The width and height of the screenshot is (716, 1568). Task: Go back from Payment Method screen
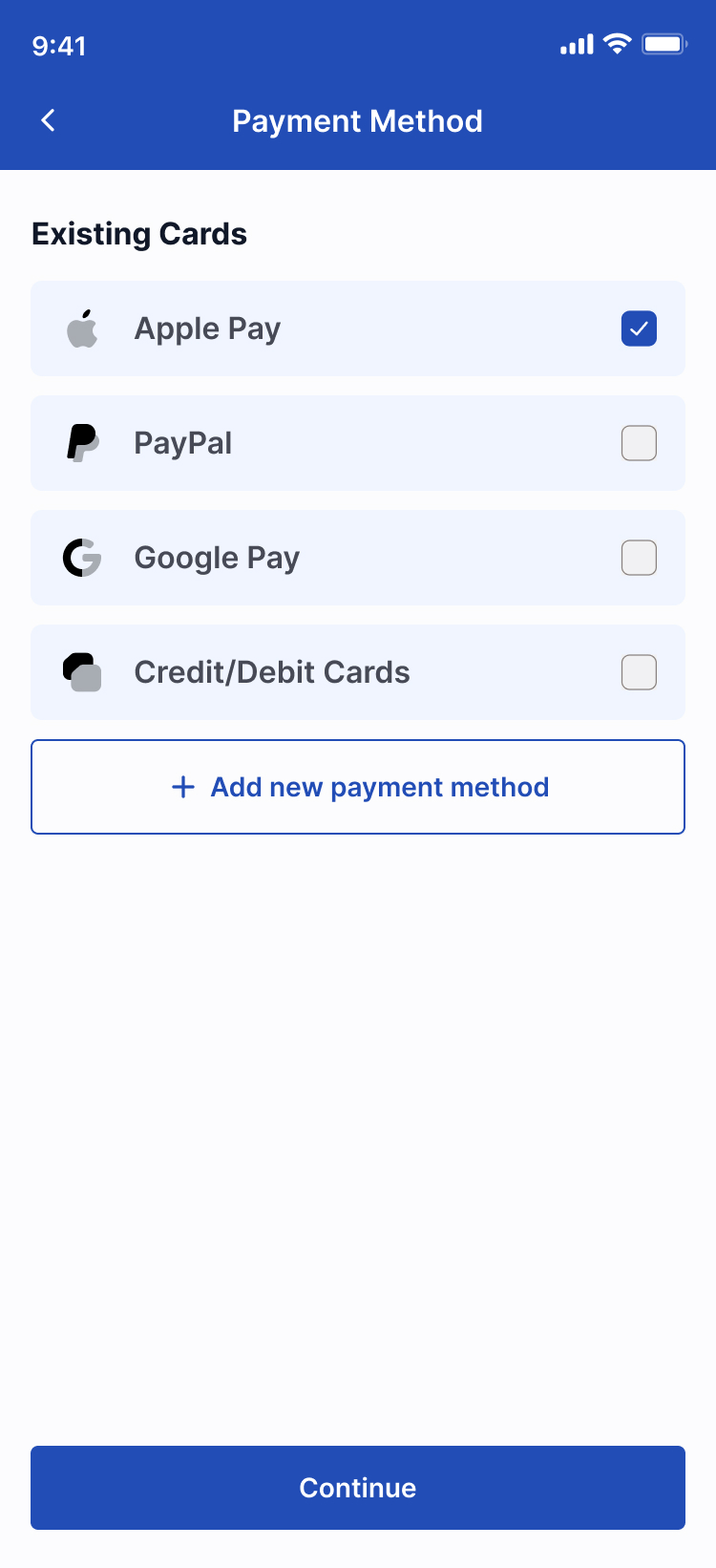49,120
